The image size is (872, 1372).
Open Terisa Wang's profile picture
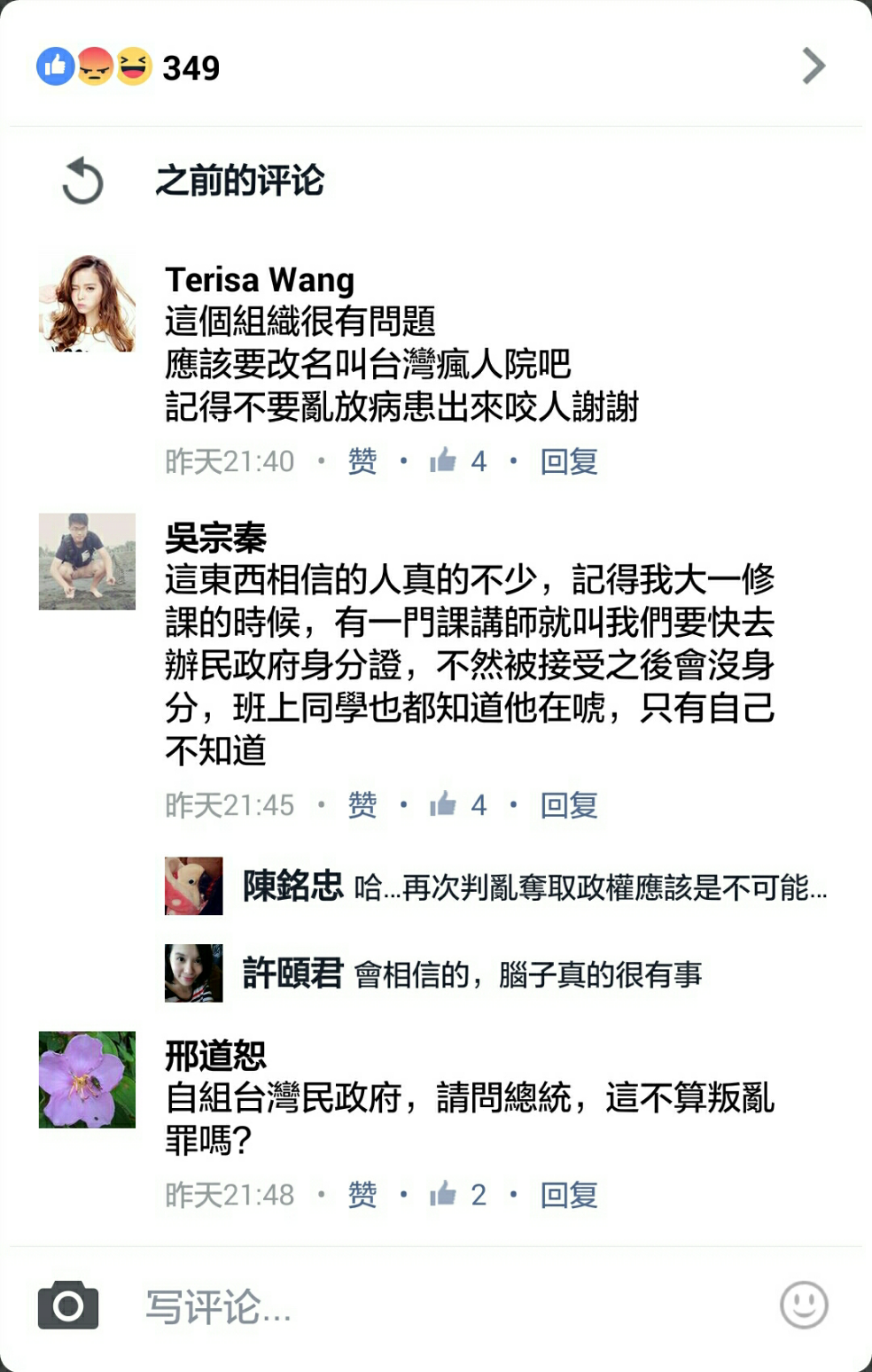click(x=87, y=304)
